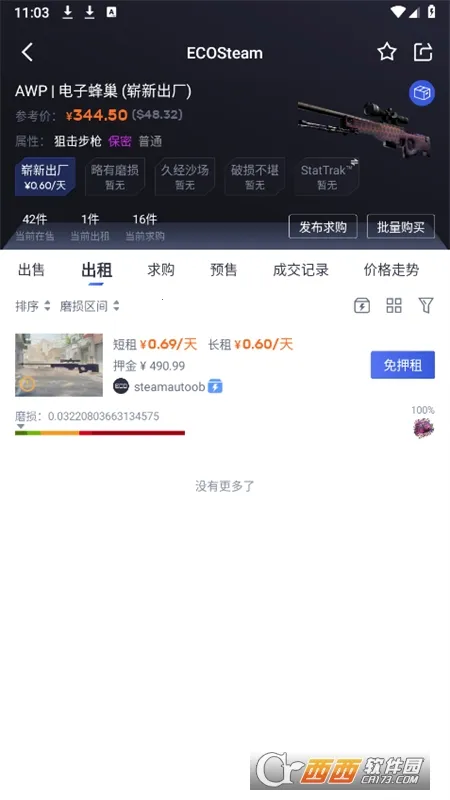Tap the 批量购买 button
This screenshot has width=450, height=800.
tap(401, 227)
